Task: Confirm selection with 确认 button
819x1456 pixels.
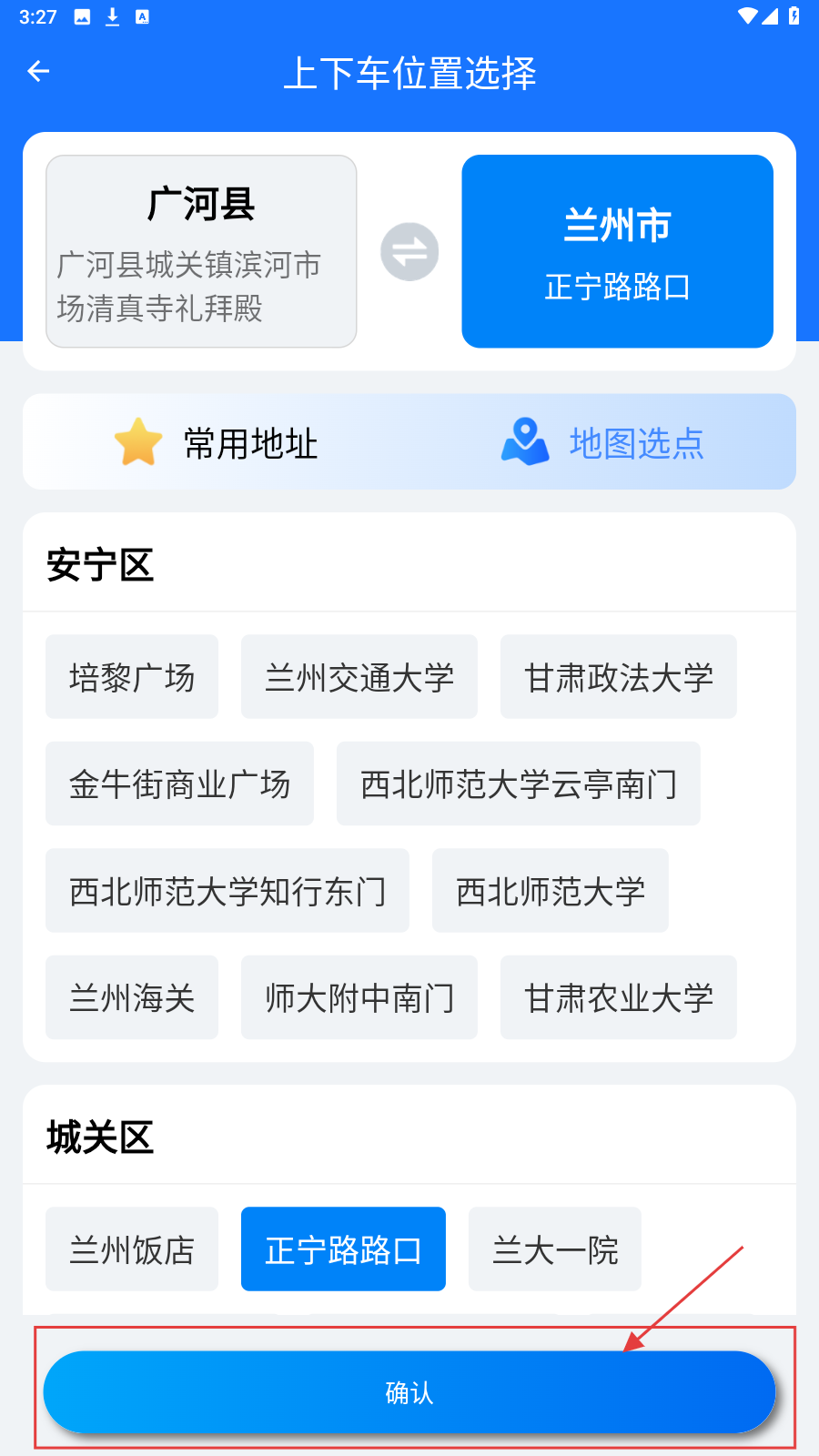Action: click(409, 1392)
